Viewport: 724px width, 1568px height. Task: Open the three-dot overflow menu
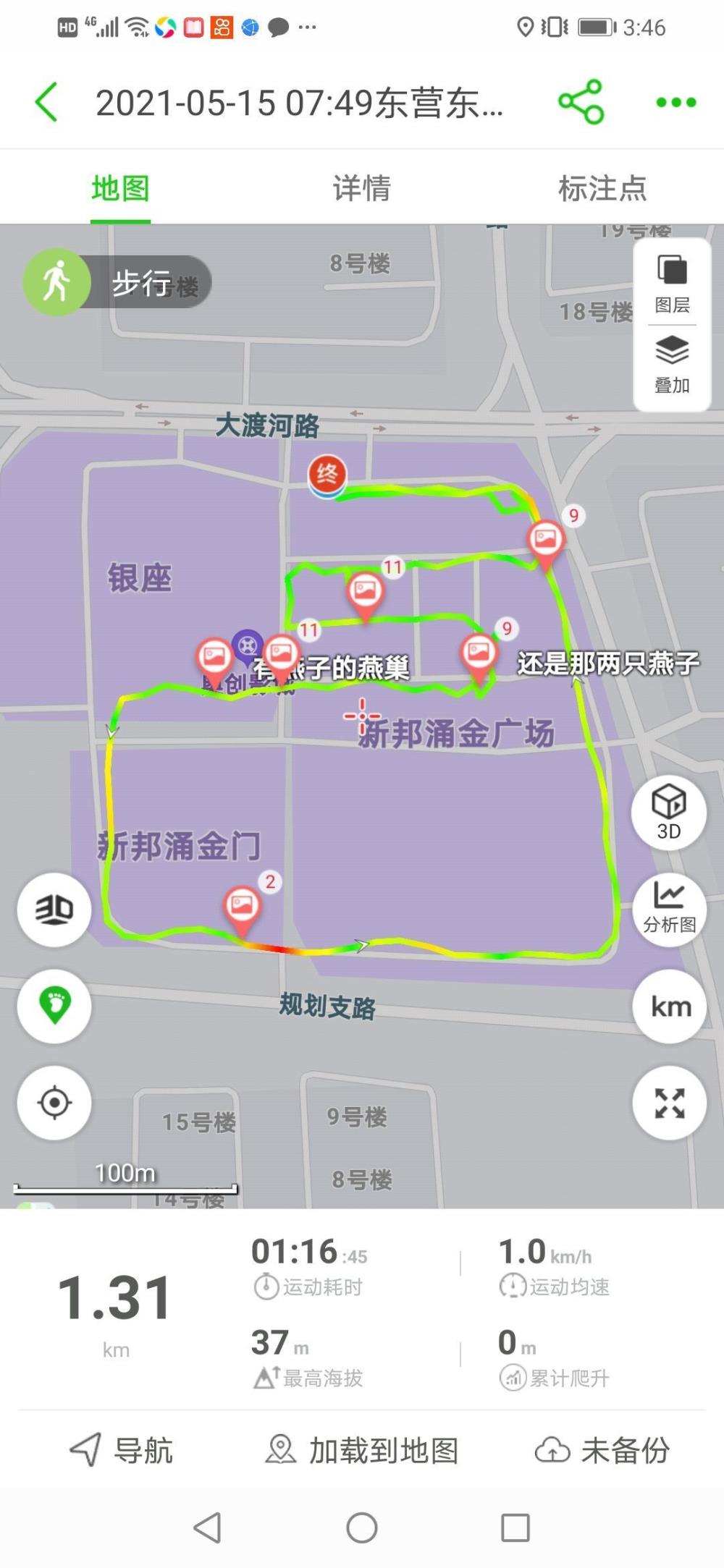(676, 103)
